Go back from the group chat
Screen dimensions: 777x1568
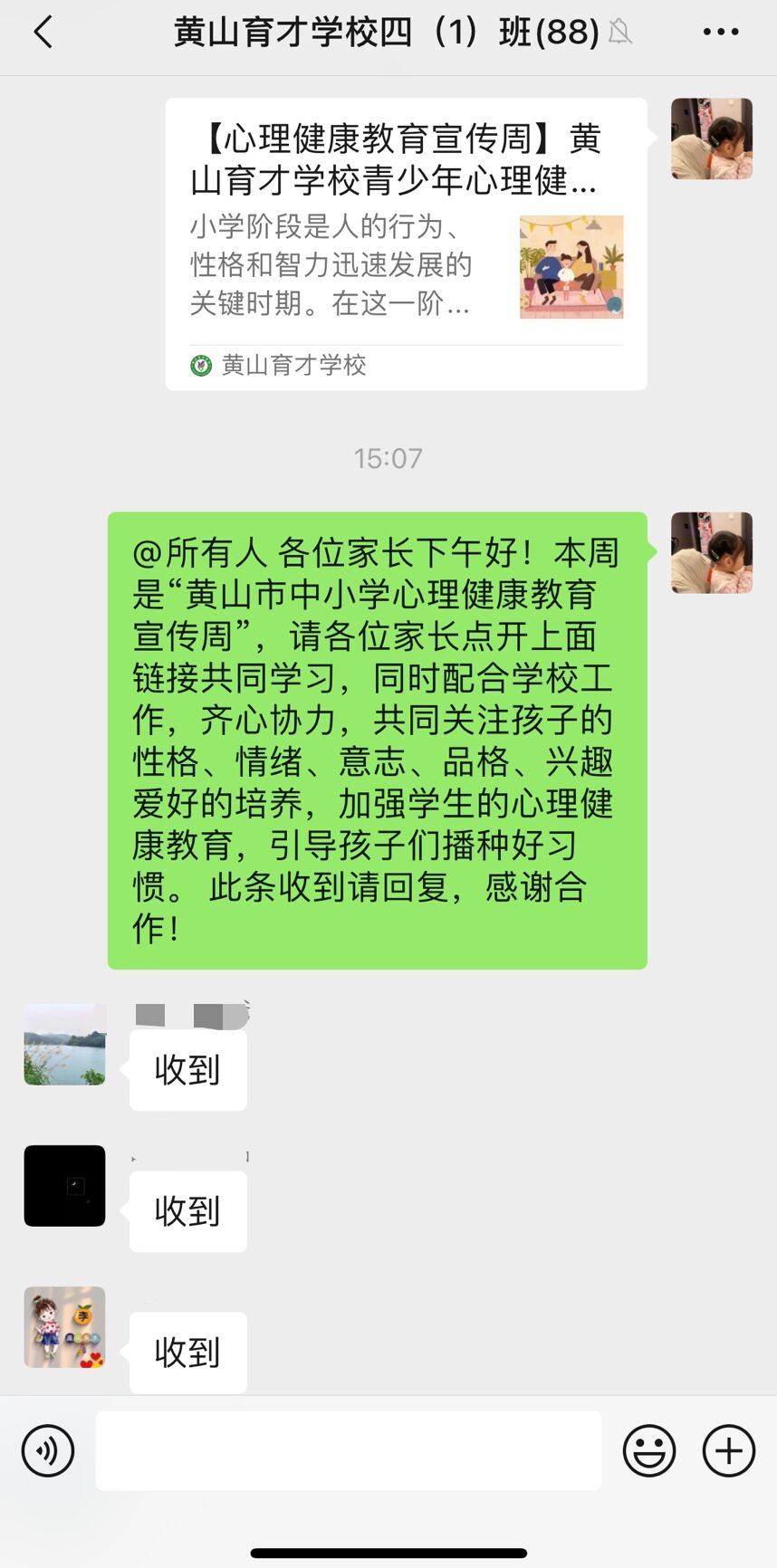(x=43, y=33)
